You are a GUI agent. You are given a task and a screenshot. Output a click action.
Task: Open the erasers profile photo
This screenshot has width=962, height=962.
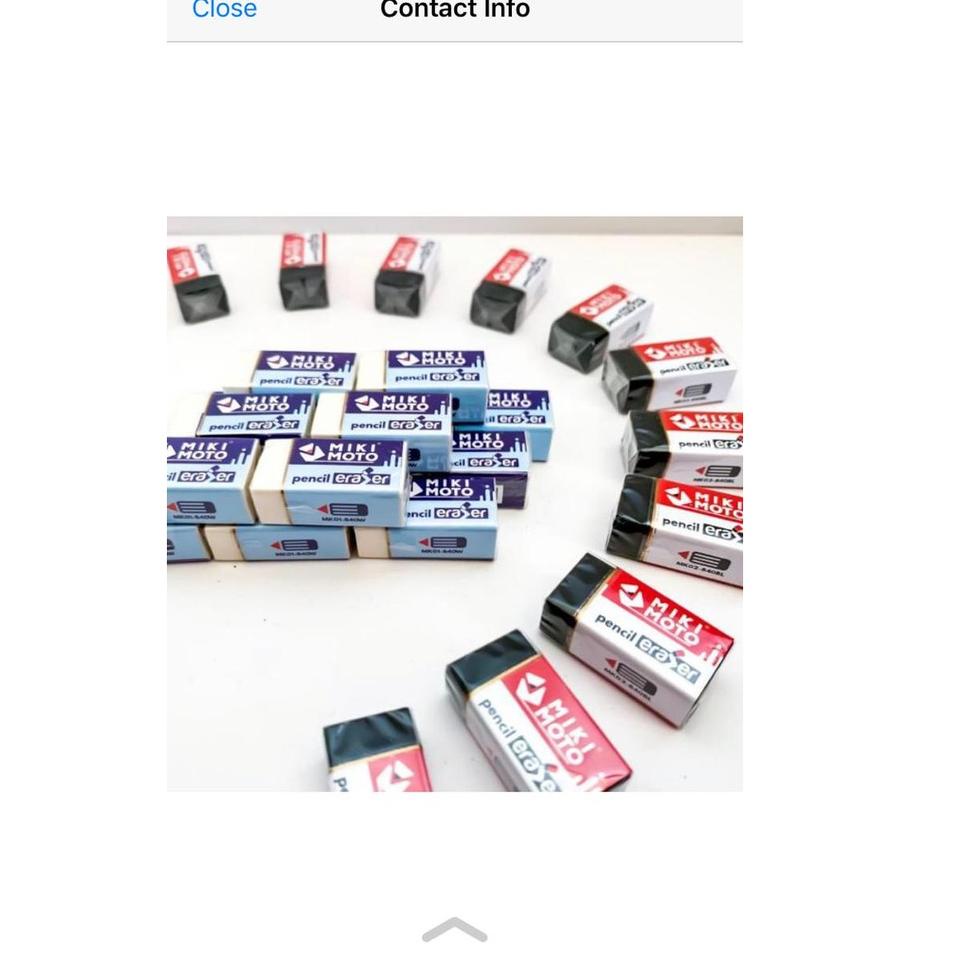tap(455, 504)
